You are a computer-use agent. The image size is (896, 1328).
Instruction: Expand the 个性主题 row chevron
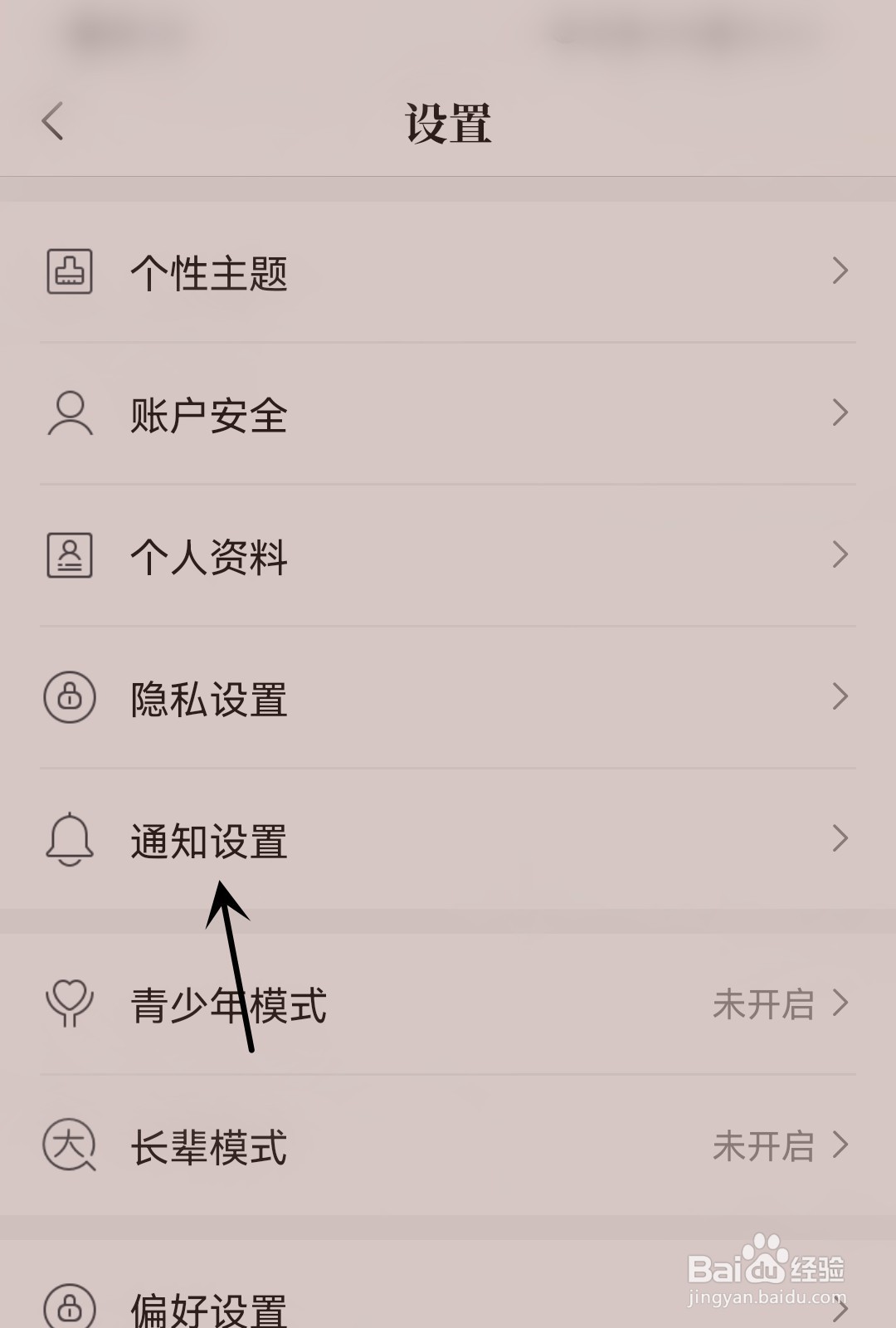841,271
